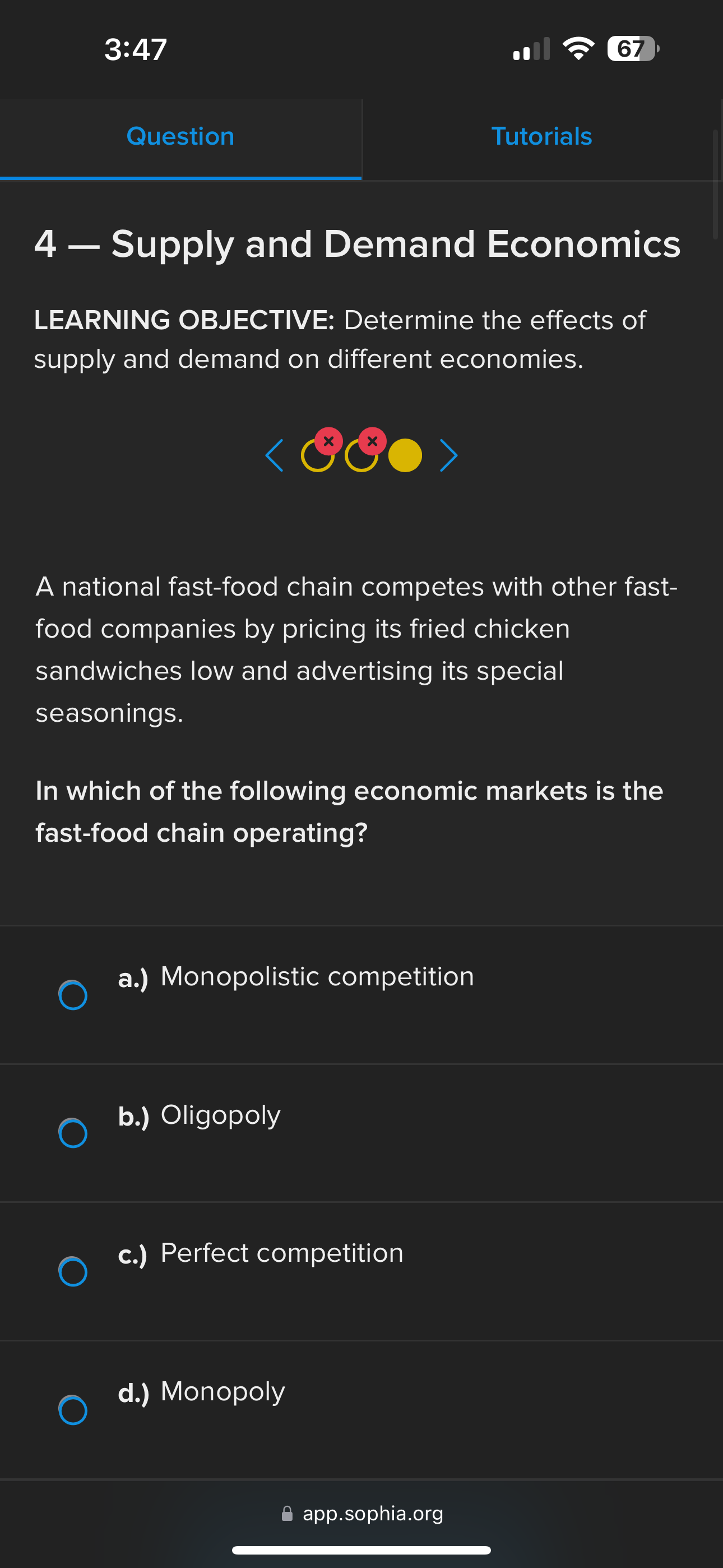
Task: Click the Wi-Fi icon in status bar
Action: 578,49
